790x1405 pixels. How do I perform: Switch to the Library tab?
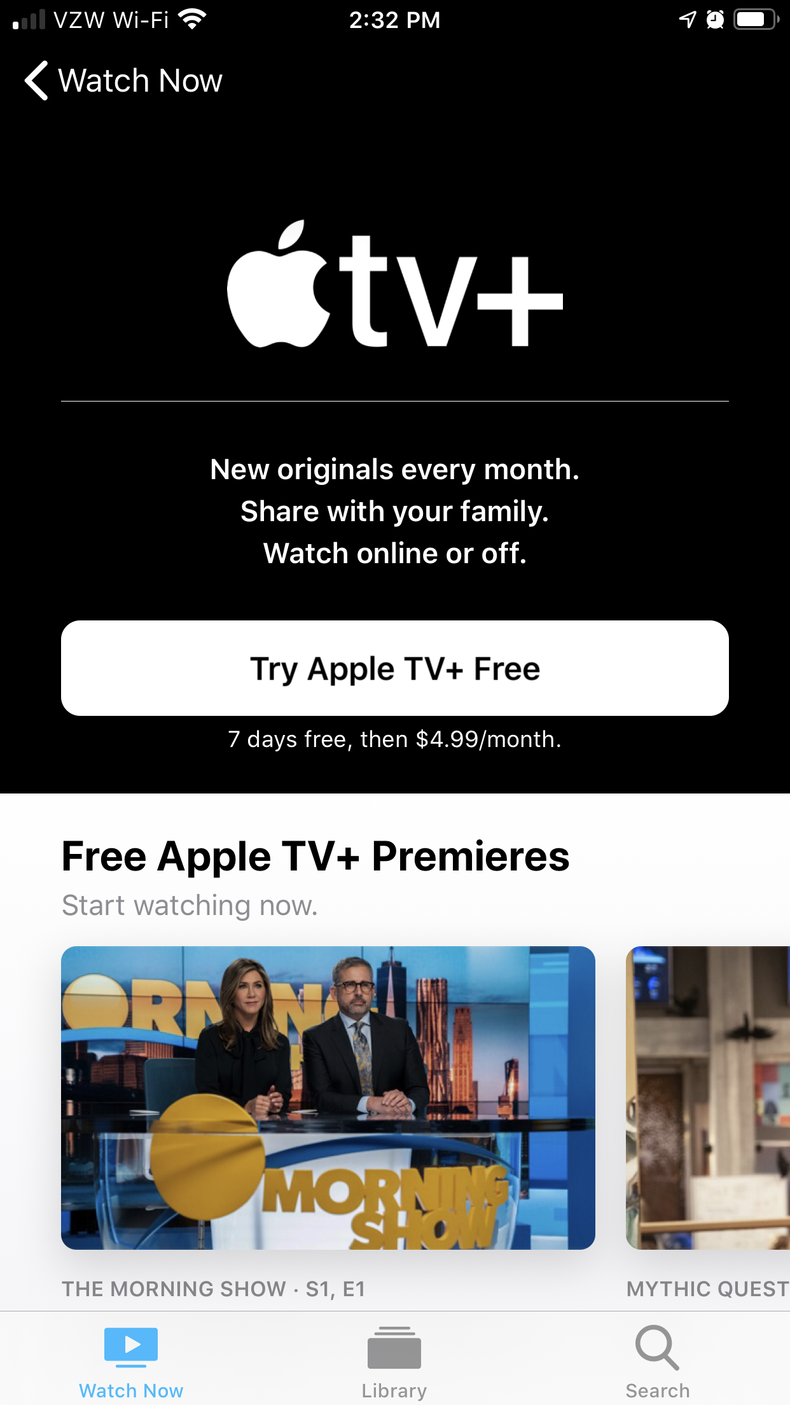[x=394, y=1360]
